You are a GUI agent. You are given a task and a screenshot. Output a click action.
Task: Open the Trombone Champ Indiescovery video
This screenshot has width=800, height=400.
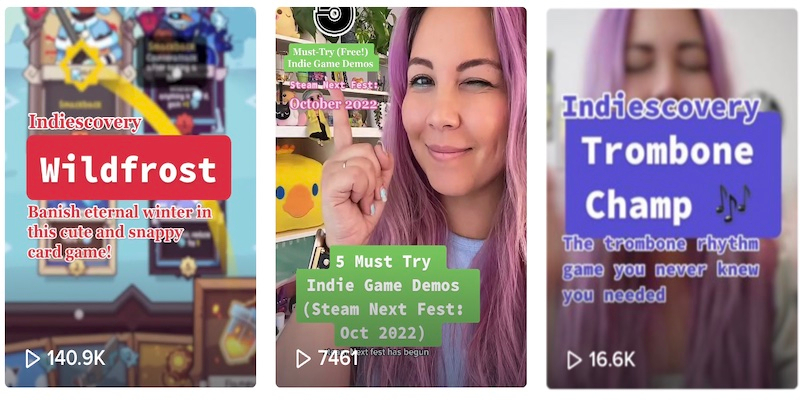670,200
